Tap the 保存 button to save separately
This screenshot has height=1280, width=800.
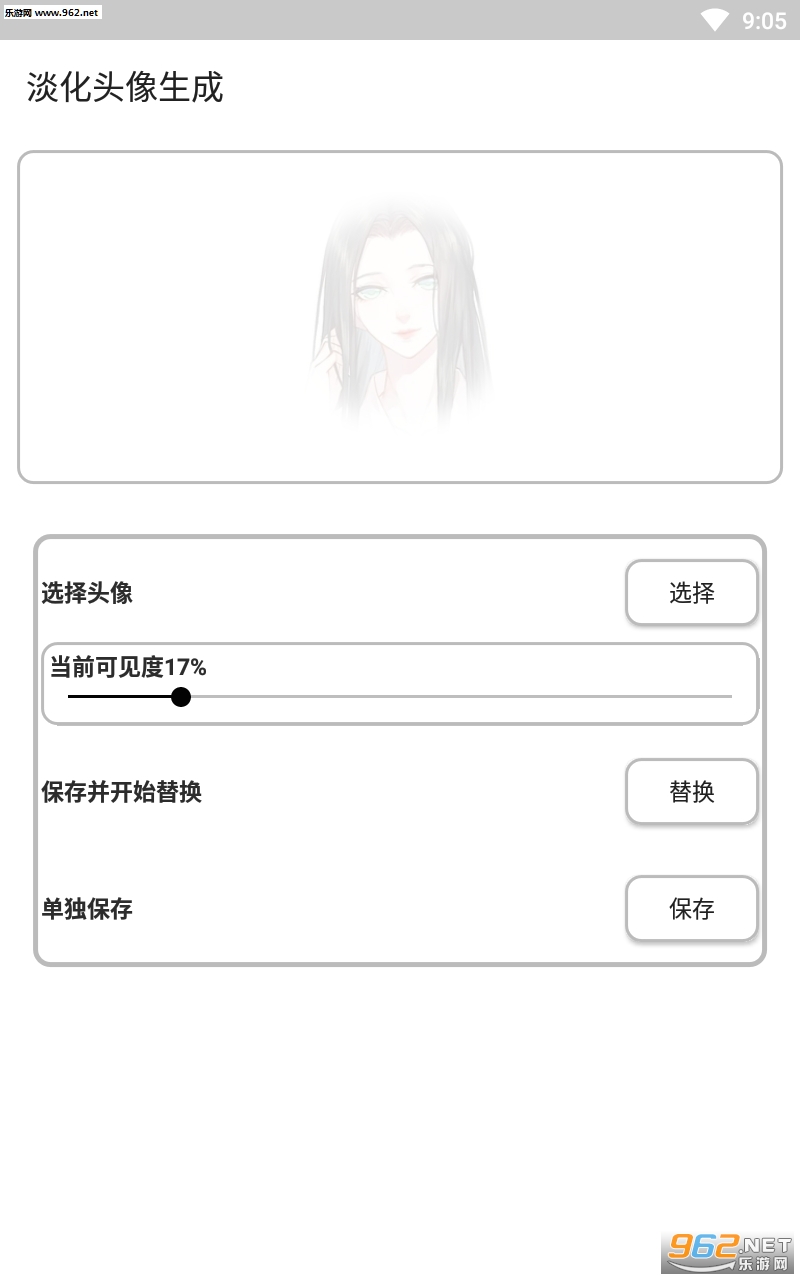click(691, 908)
